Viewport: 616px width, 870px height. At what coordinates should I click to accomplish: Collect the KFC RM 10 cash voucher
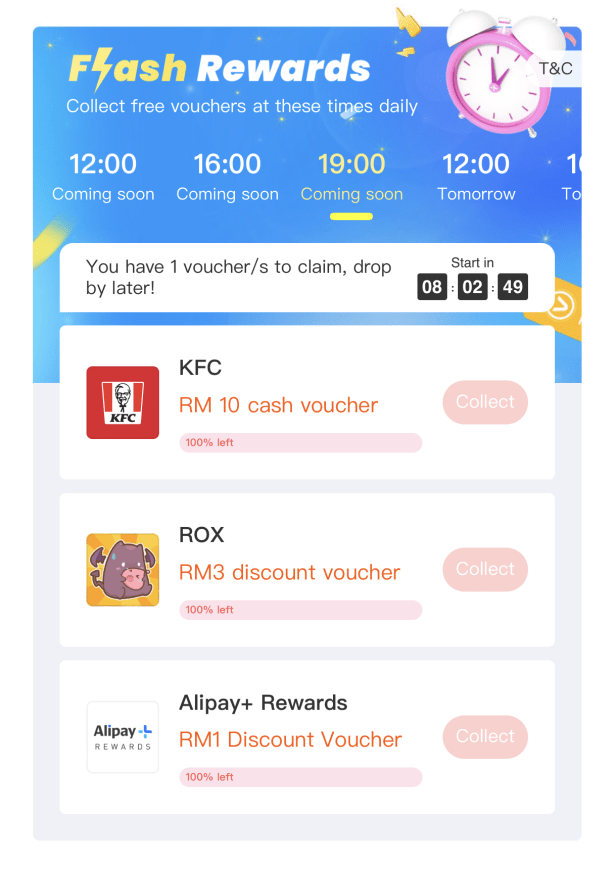point(485,402)
